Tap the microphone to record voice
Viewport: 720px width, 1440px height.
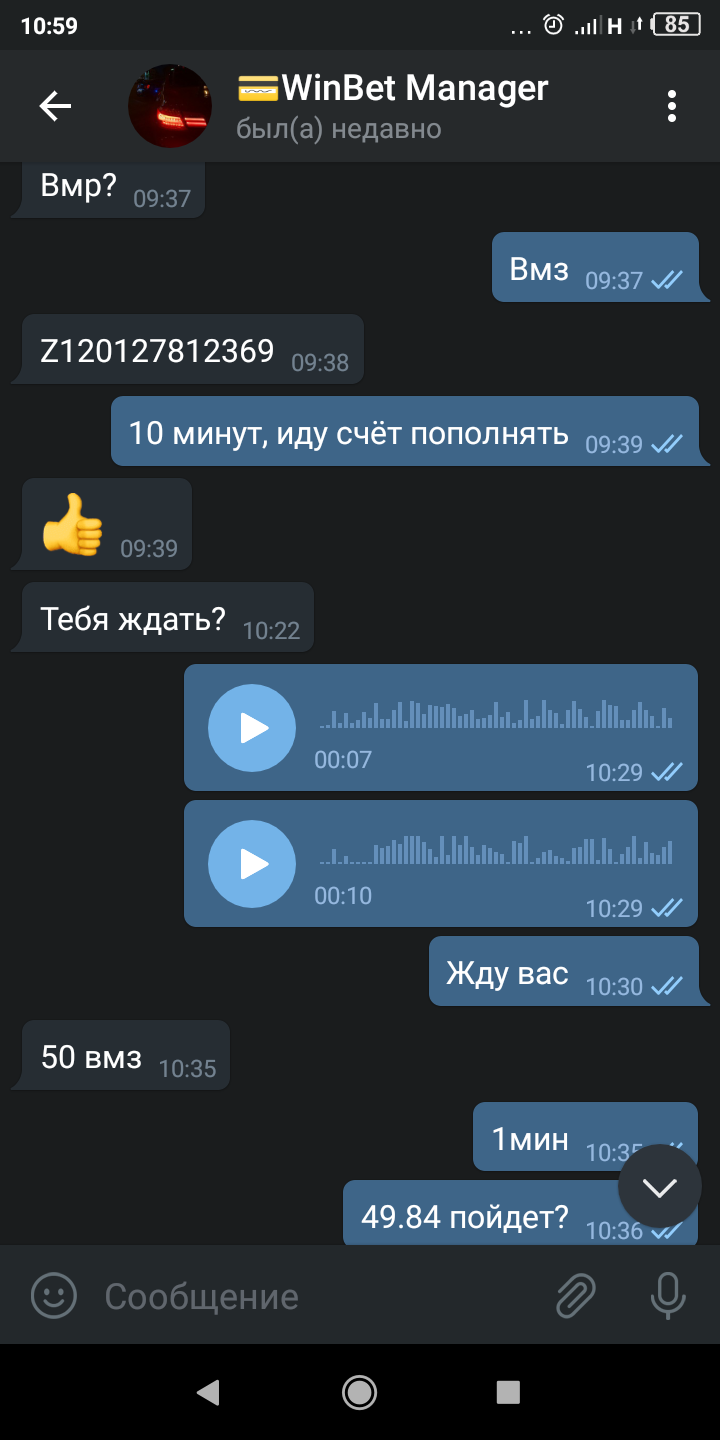tap(667, 1296)
